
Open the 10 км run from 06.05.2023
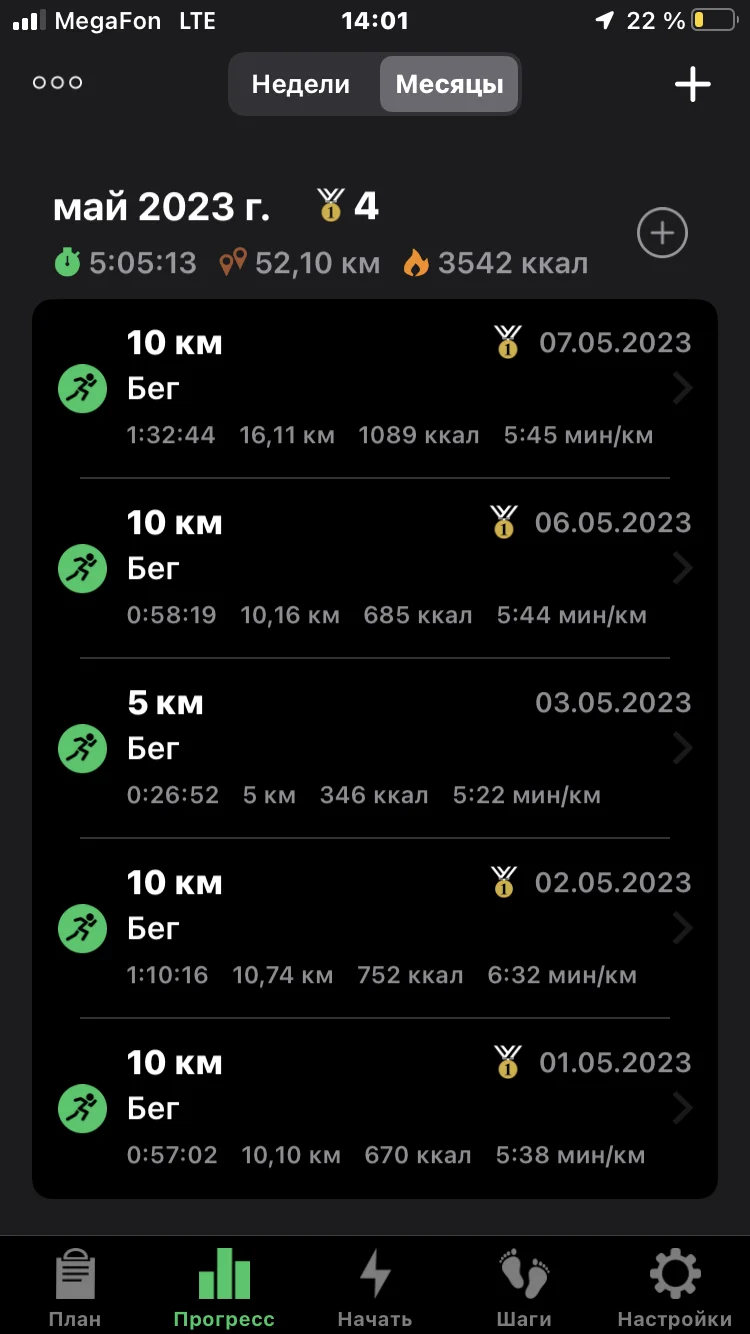[375, 568]
